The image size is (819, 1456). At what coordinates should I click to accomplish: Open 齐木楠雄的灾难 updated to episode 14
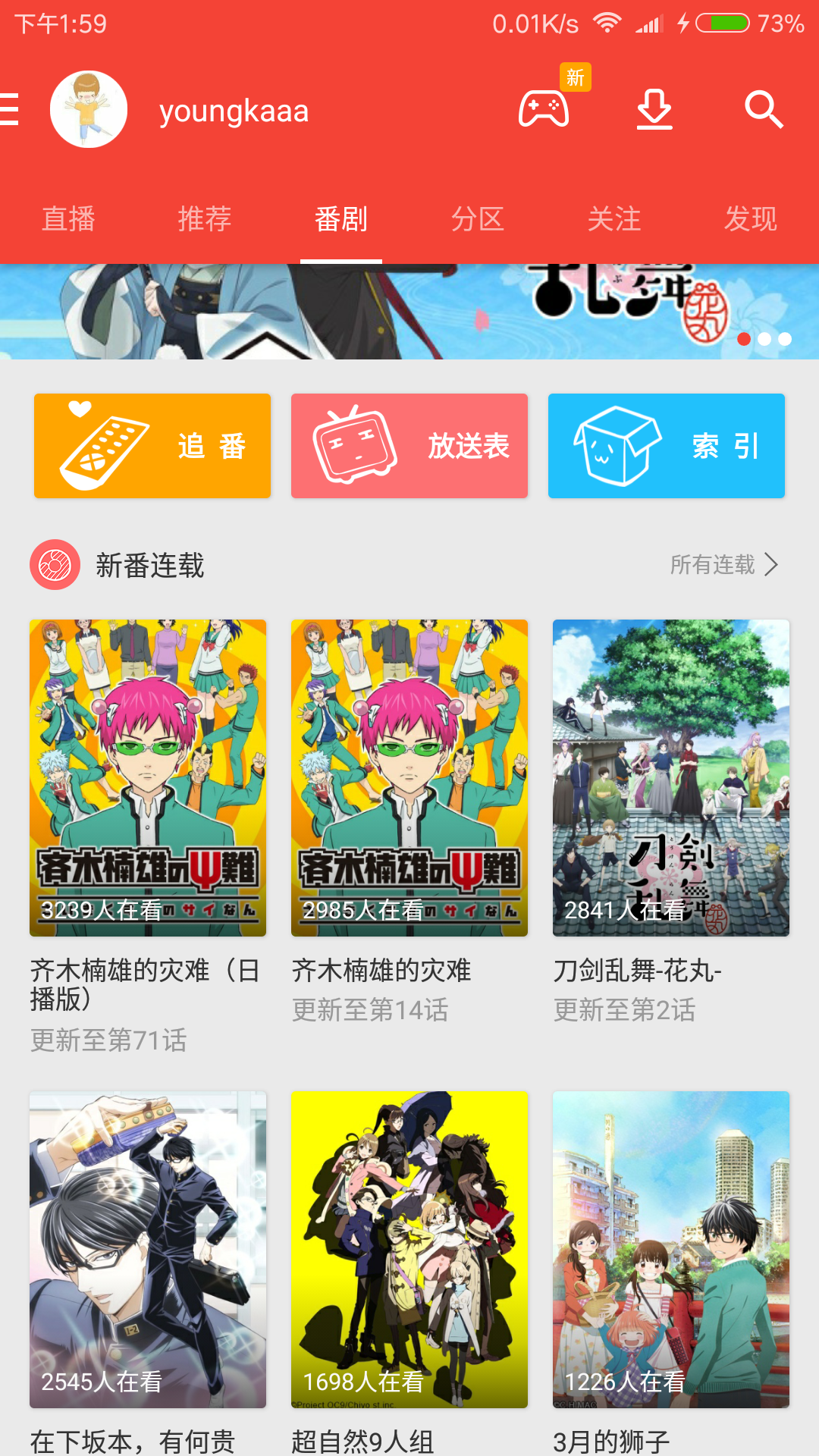click(409, 823)
